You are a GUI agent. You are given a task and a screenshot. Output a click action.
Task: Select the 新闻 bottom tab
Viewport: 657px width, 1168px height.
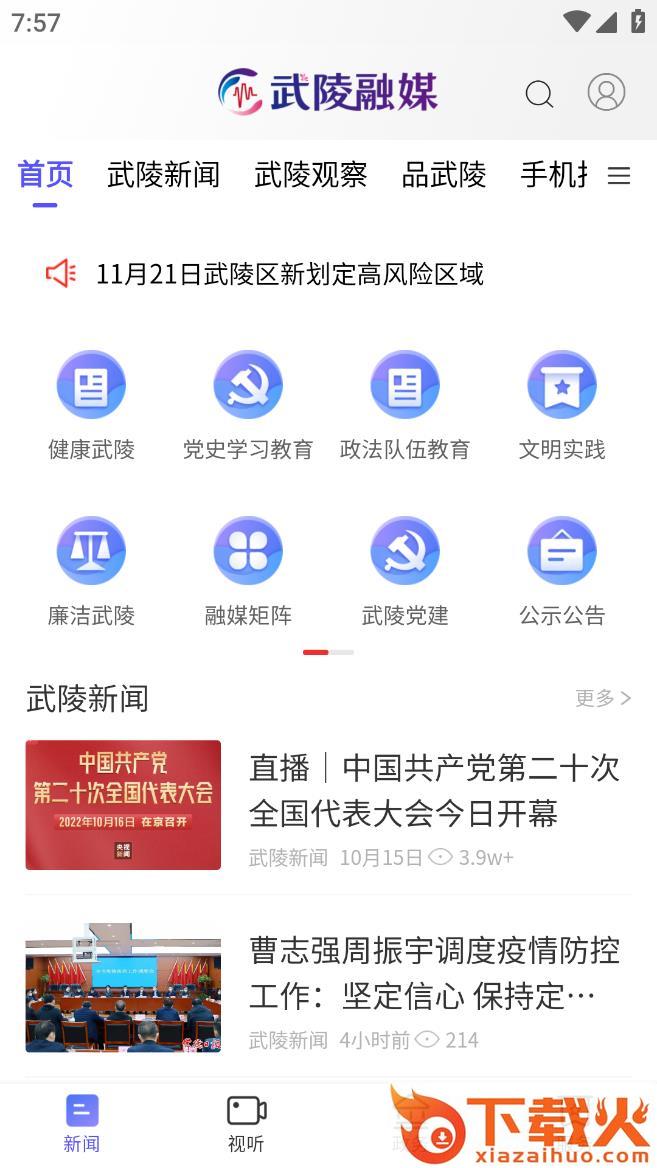click(x=82, y=1123)
